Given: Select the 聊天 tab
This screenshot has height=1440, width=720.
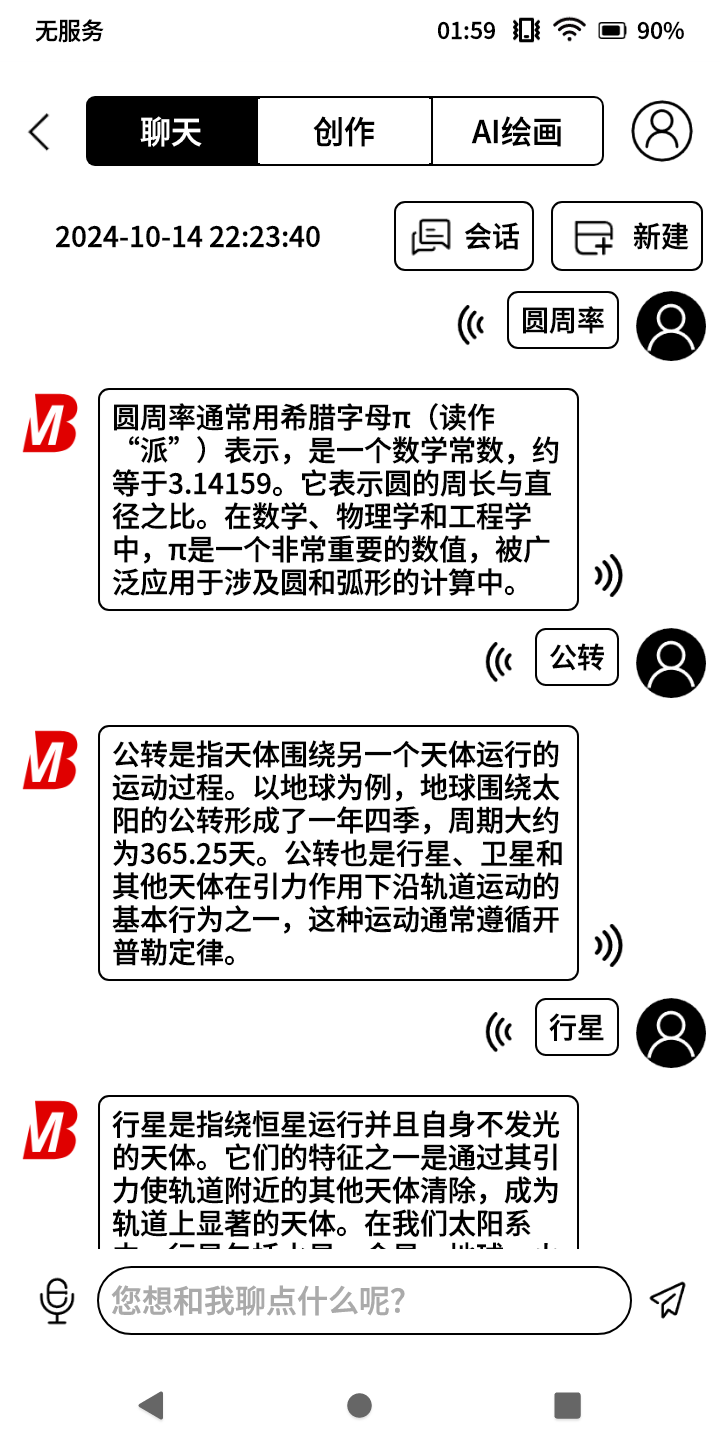Looking at the screenshot, I should point(171,131).
